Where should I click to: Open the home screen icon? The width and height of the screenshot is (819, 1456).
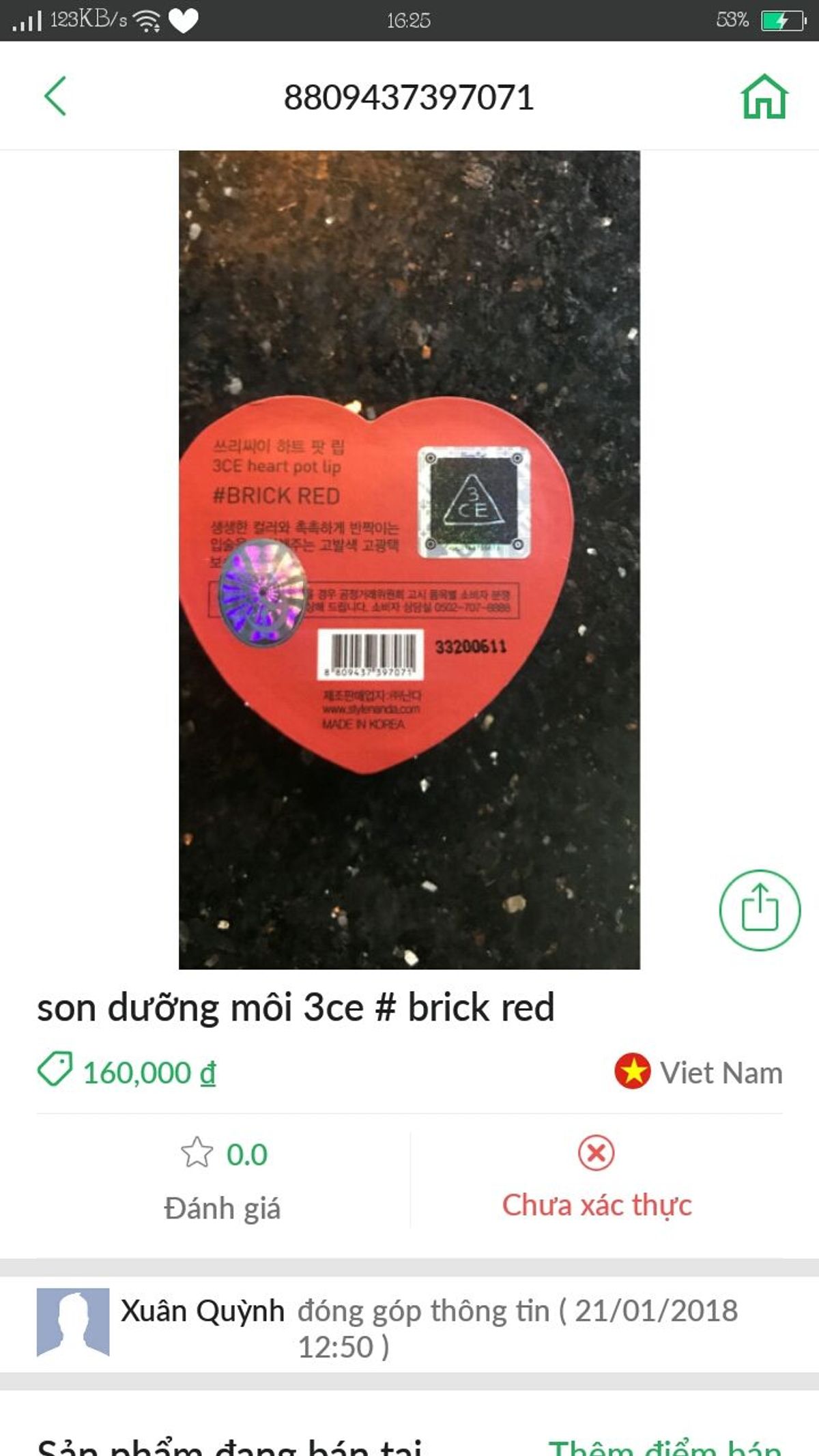point(764,96)
